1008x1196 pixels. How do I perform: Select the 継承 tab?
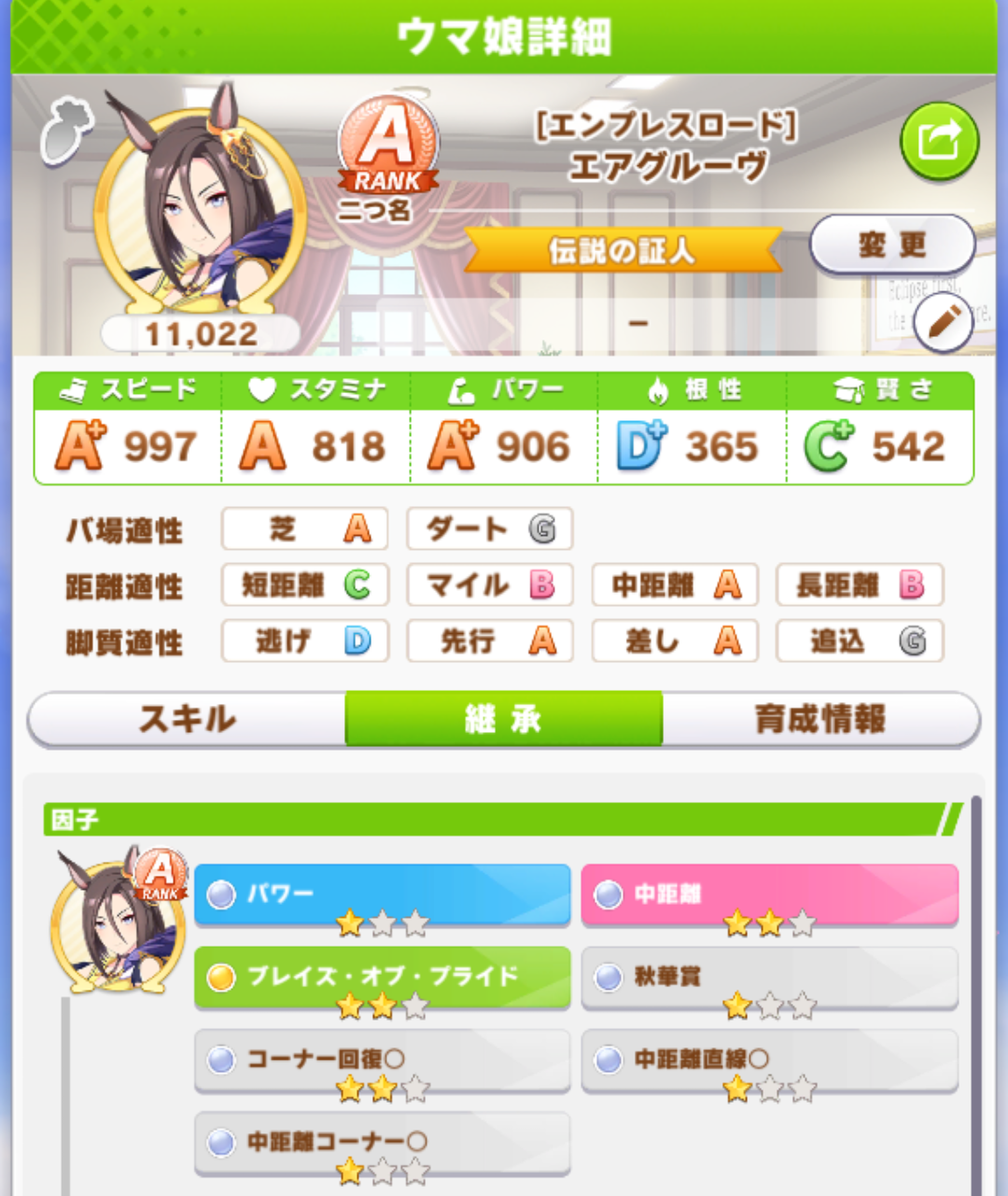(504, 719)
